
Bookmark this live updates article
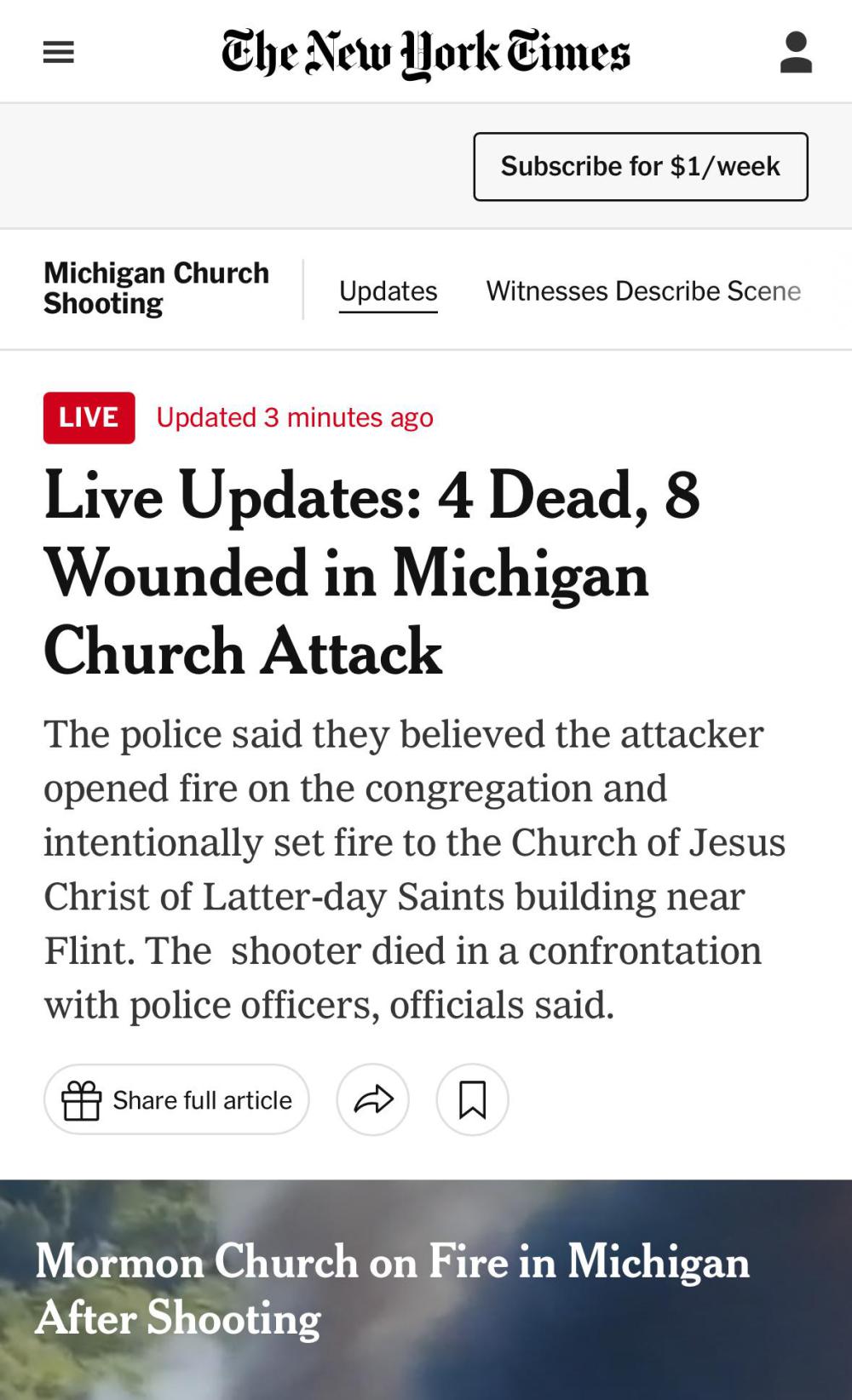472,1099
